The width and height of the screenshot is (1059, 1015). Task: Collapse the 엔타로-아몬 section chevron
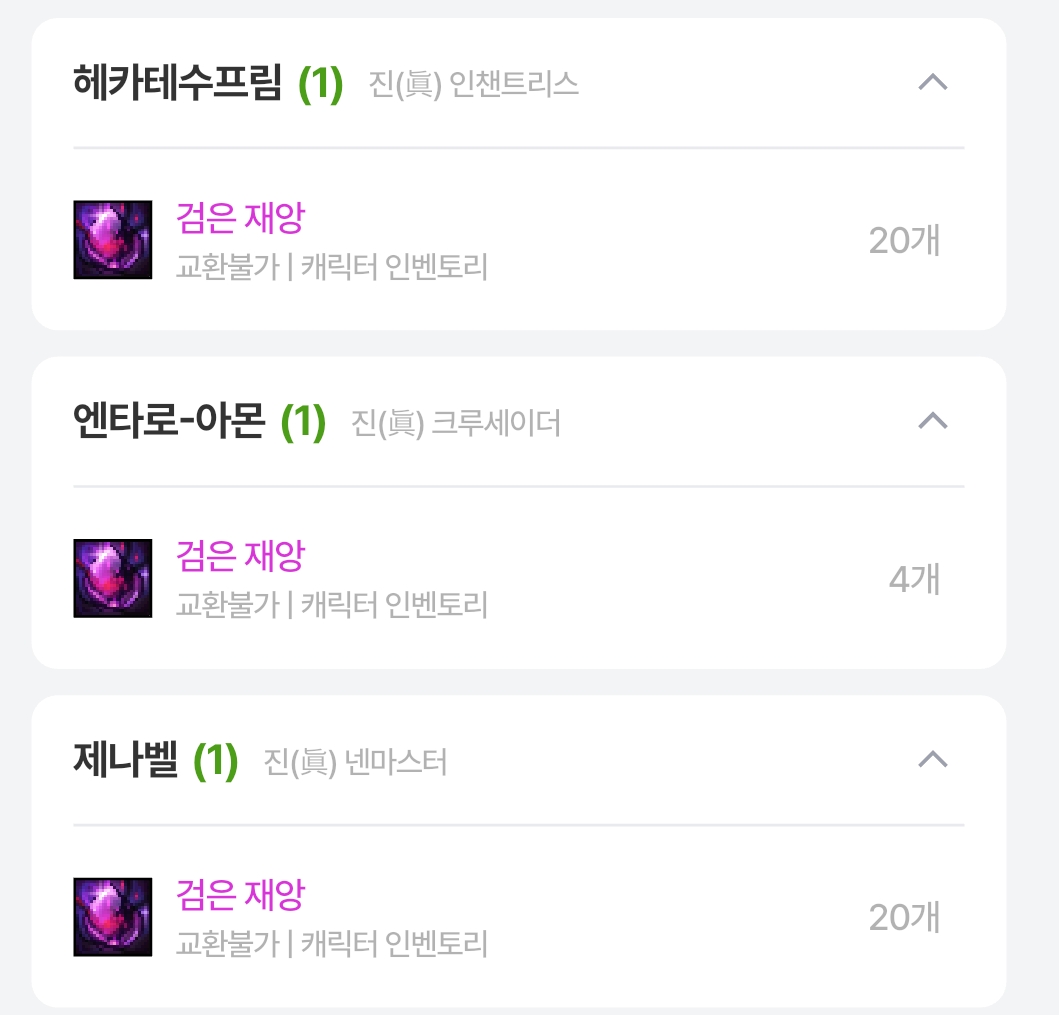(932, 421)
